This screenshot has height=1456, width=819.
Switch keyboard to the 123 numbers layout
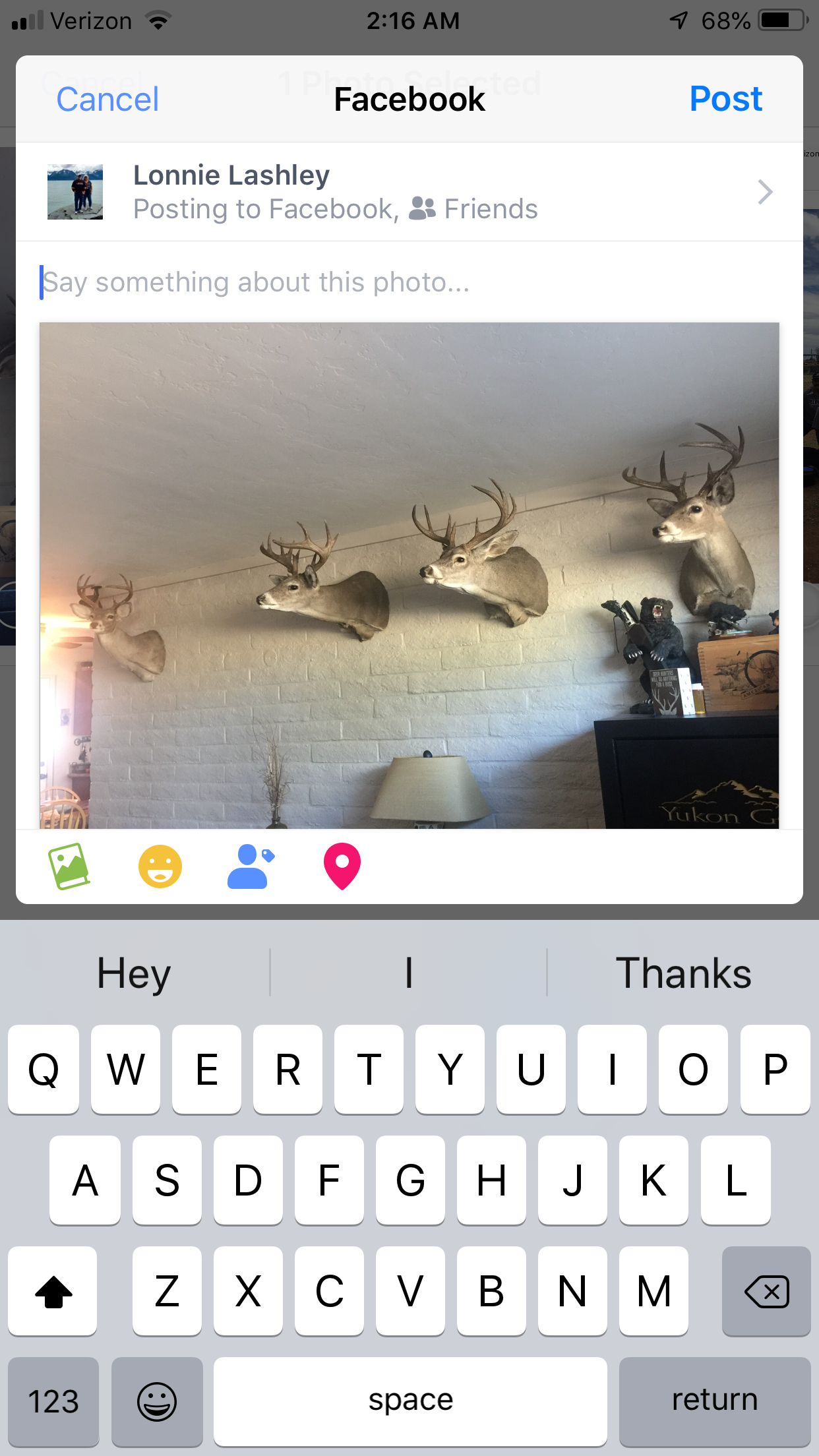[x=53, y=1401]
